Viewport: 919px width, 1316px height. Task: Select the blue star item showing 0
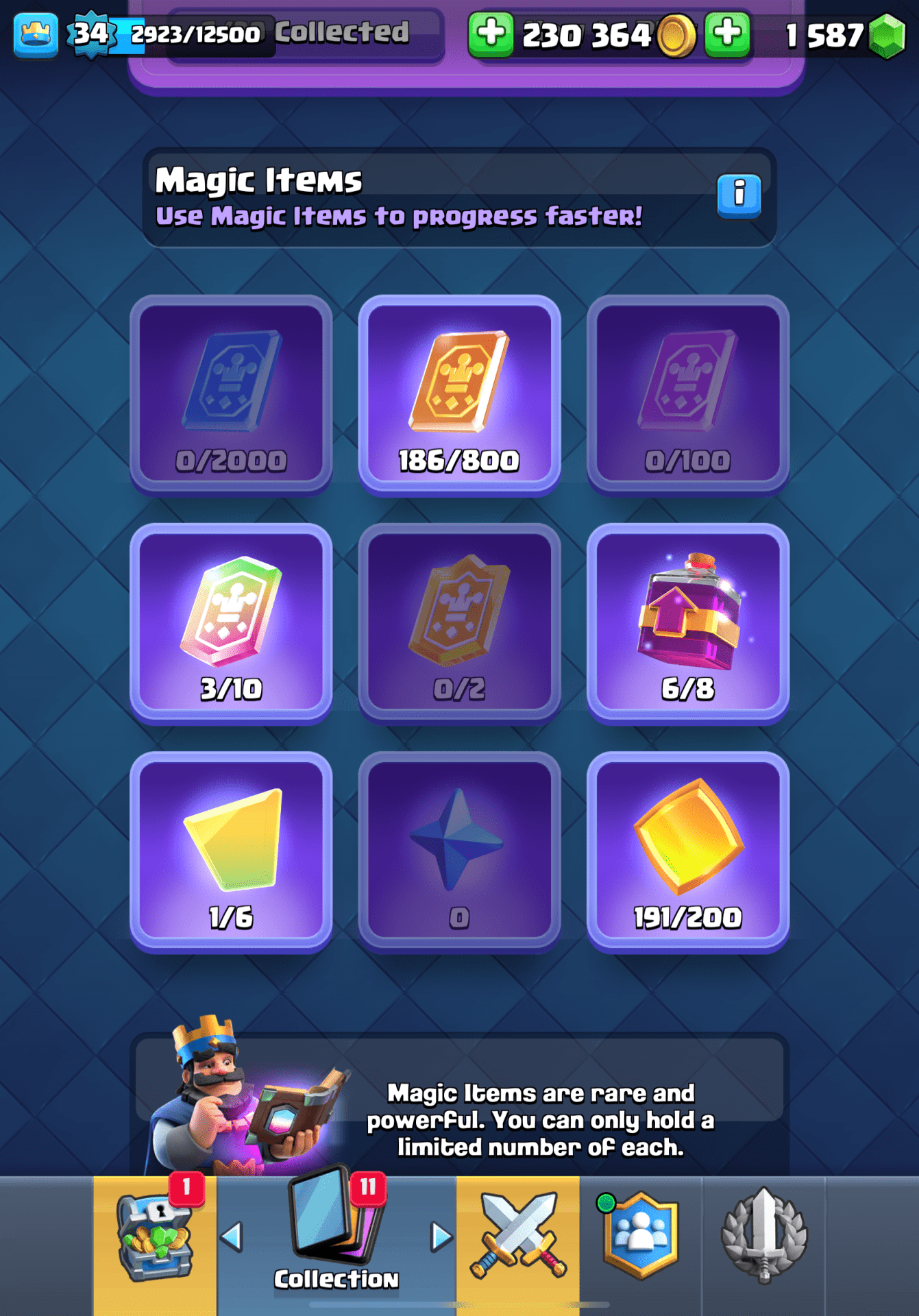[459, 851]
